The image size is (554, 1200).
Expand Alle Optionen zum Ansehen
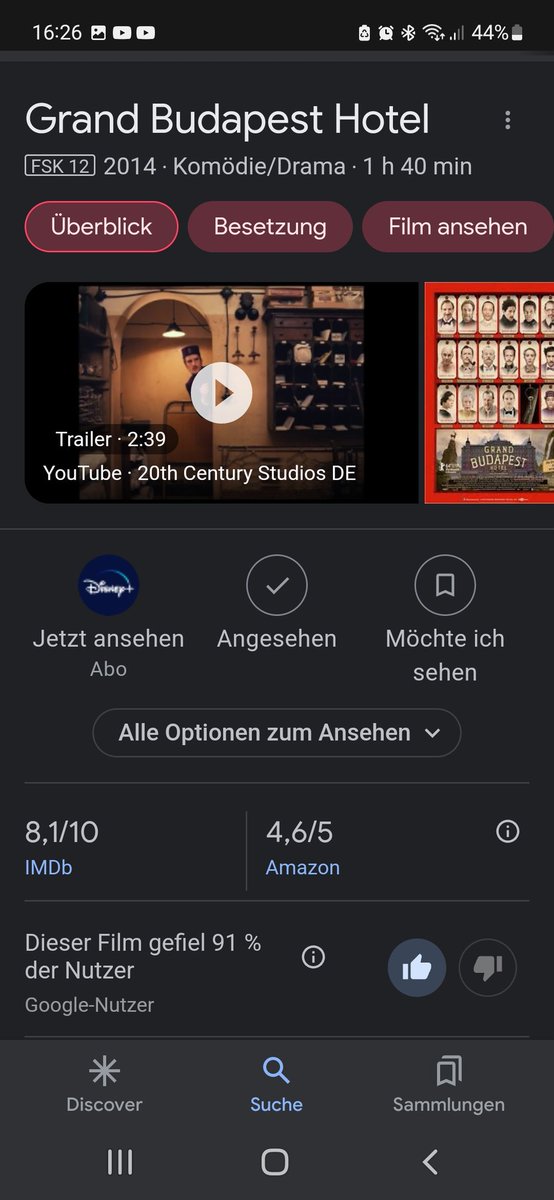277,733
